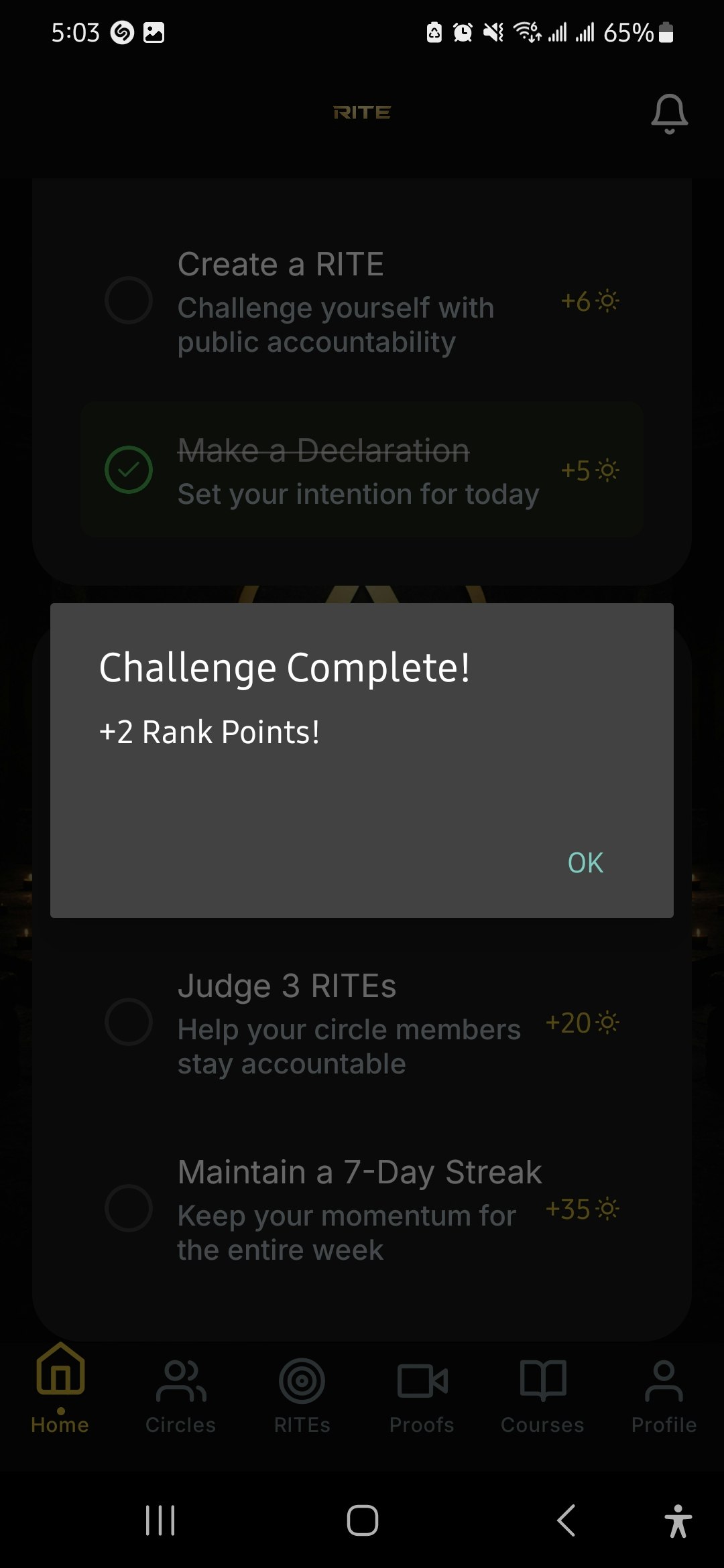This screenshot has height=1568, width=724.
Task: Select the Maintain a 7-Day Streak challenge
Action: pyautogui.click(x=362, y=1210)
